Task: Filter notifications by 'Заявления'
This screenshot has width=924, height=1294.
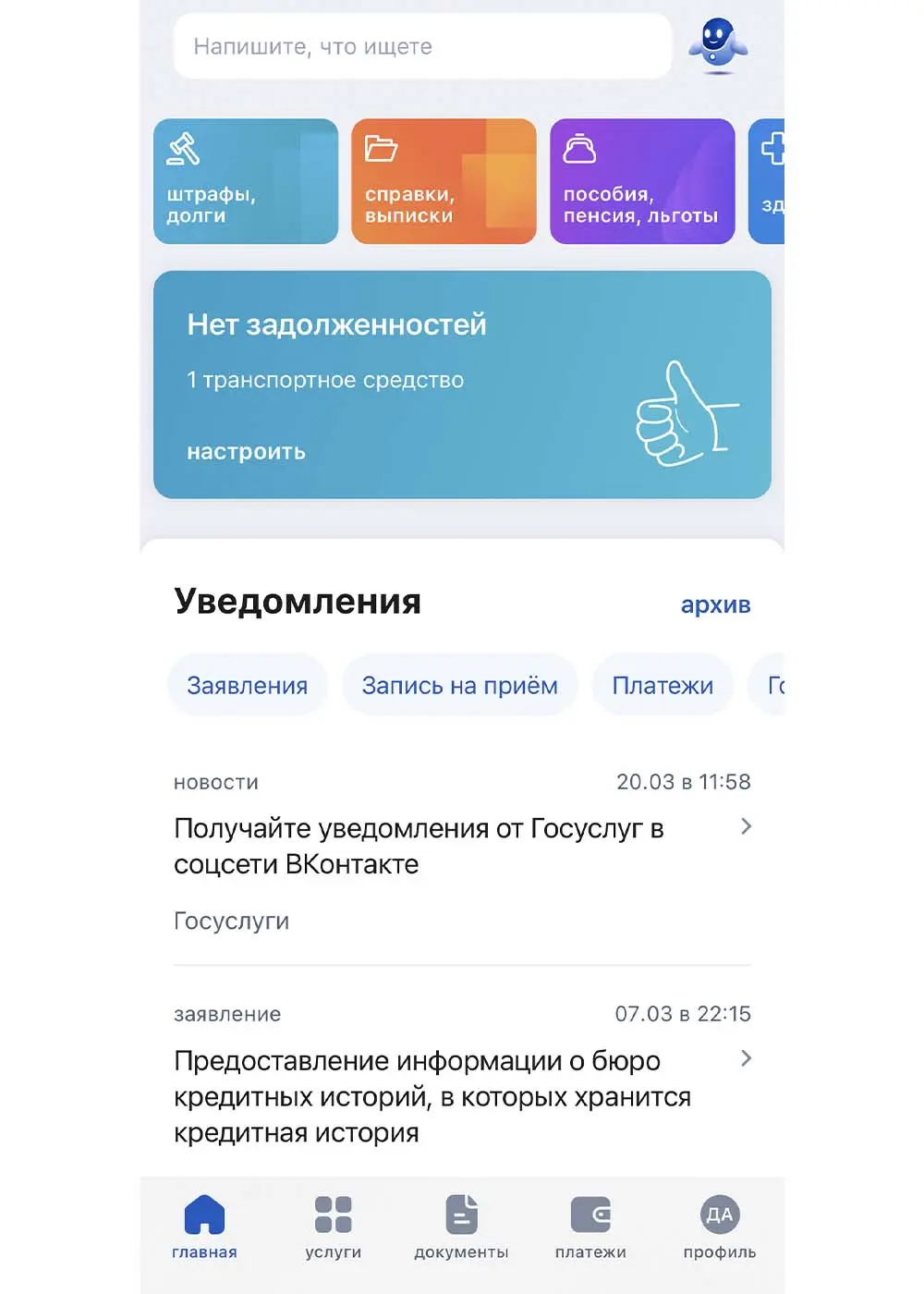Action: (247, 685)
